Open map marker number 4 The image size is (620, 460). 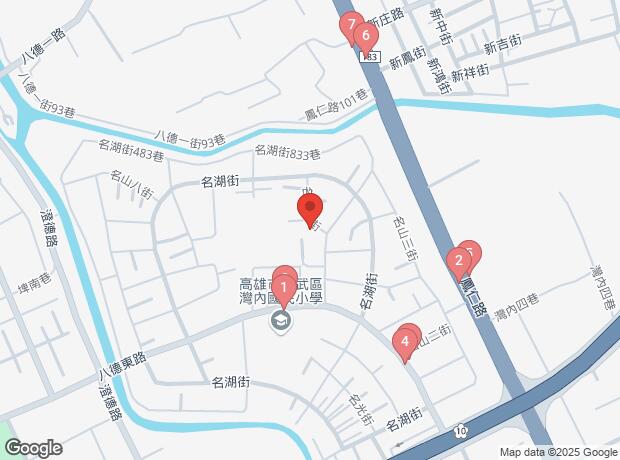(x=404, y=343)
